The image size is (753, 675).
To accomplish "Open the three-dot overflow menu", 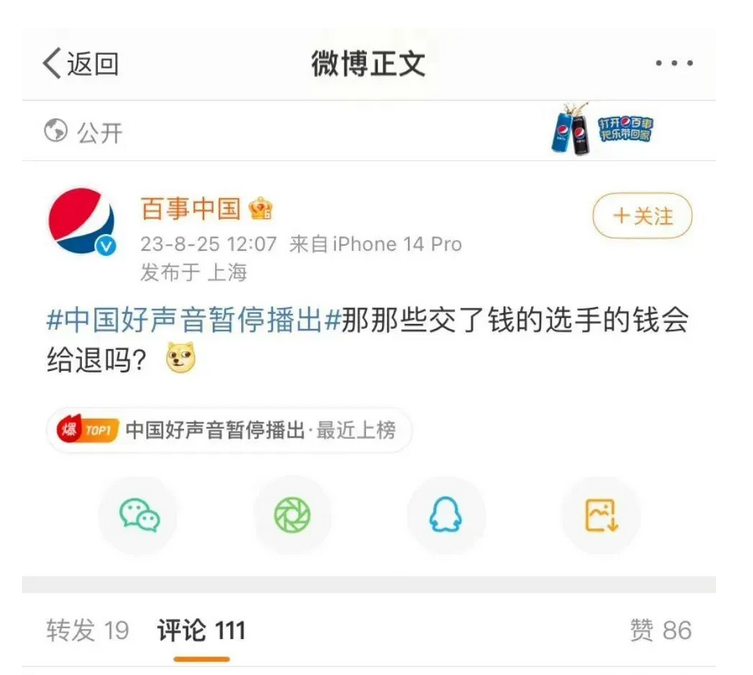I will pyautogui.click(x=674, y=64).
